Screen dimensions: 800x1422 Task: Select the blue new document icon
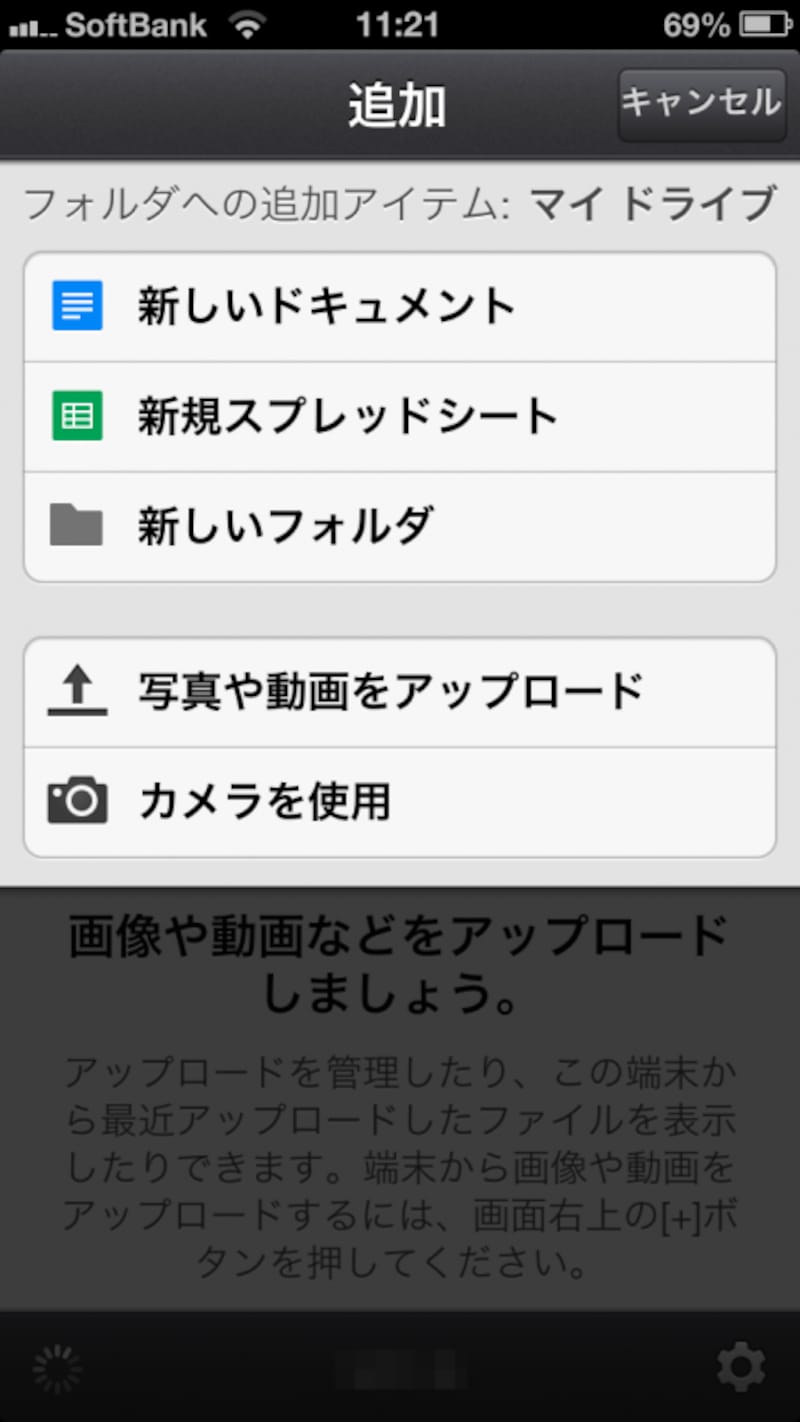tap(77, 306)
